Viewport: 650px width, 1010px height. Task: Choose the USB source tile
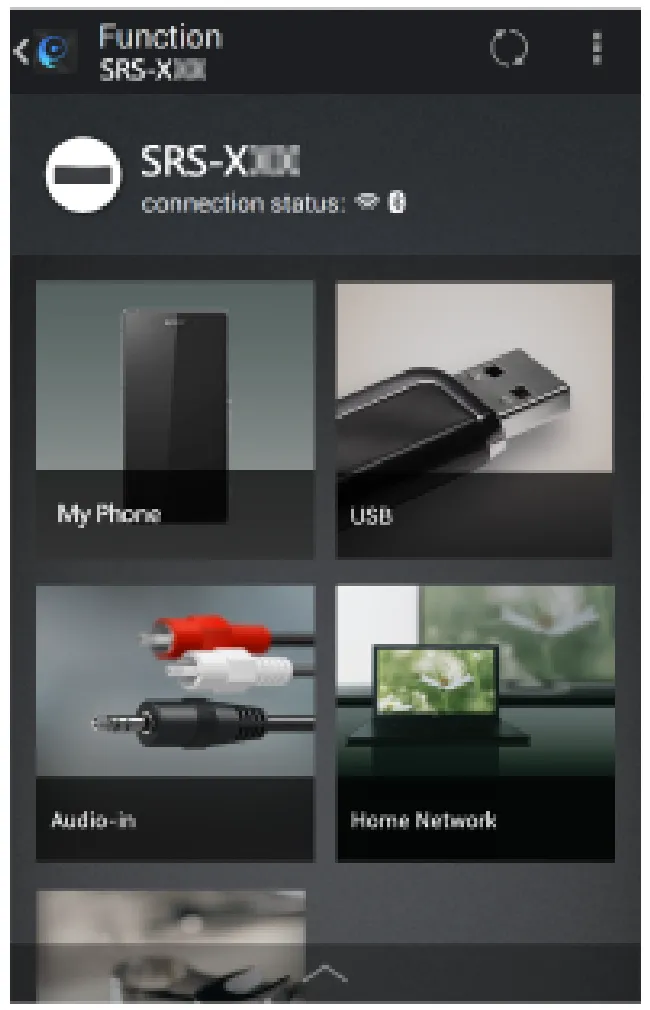click(x=474, y=418)
